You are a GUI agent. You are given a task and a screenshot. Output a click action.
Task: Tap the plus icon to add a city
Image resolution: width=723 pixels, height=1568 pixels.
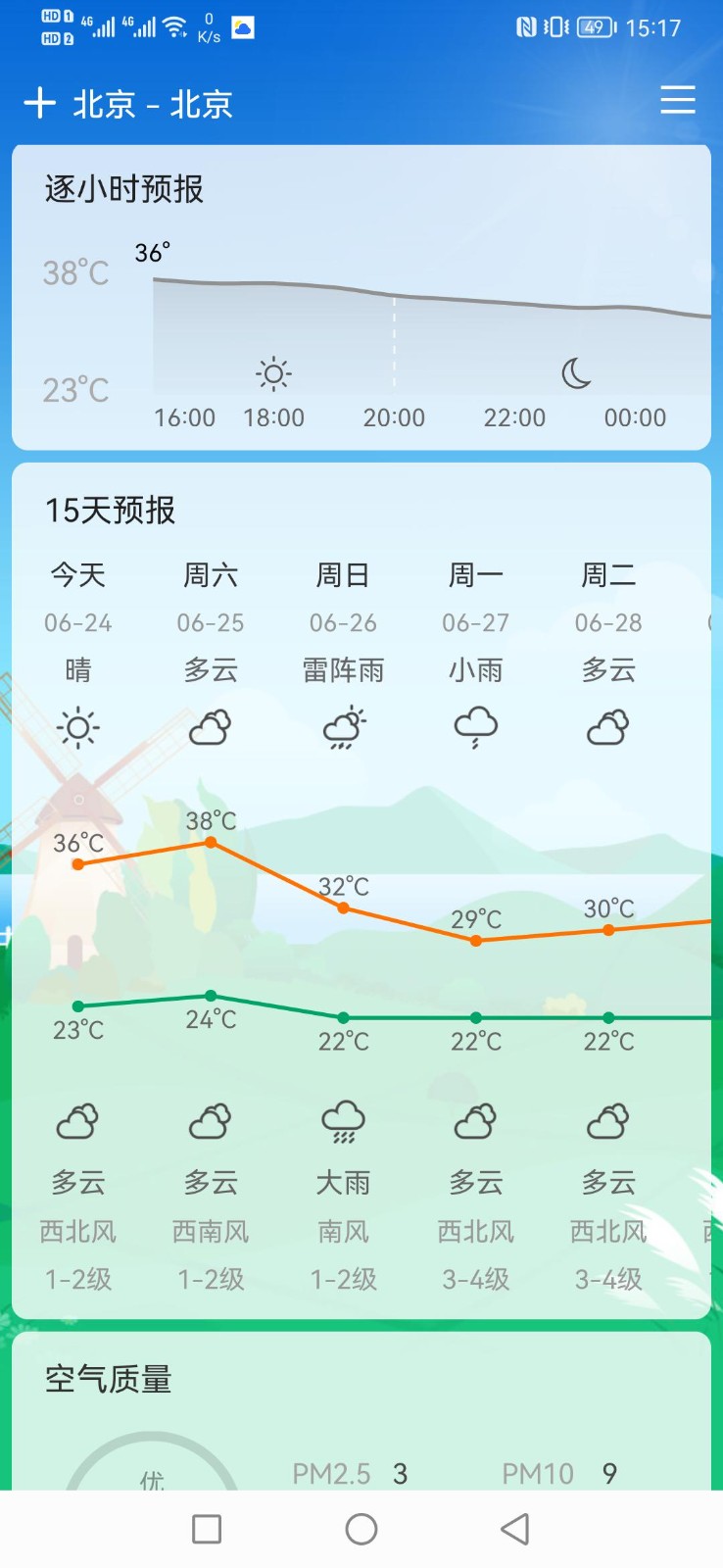[39, 103]
